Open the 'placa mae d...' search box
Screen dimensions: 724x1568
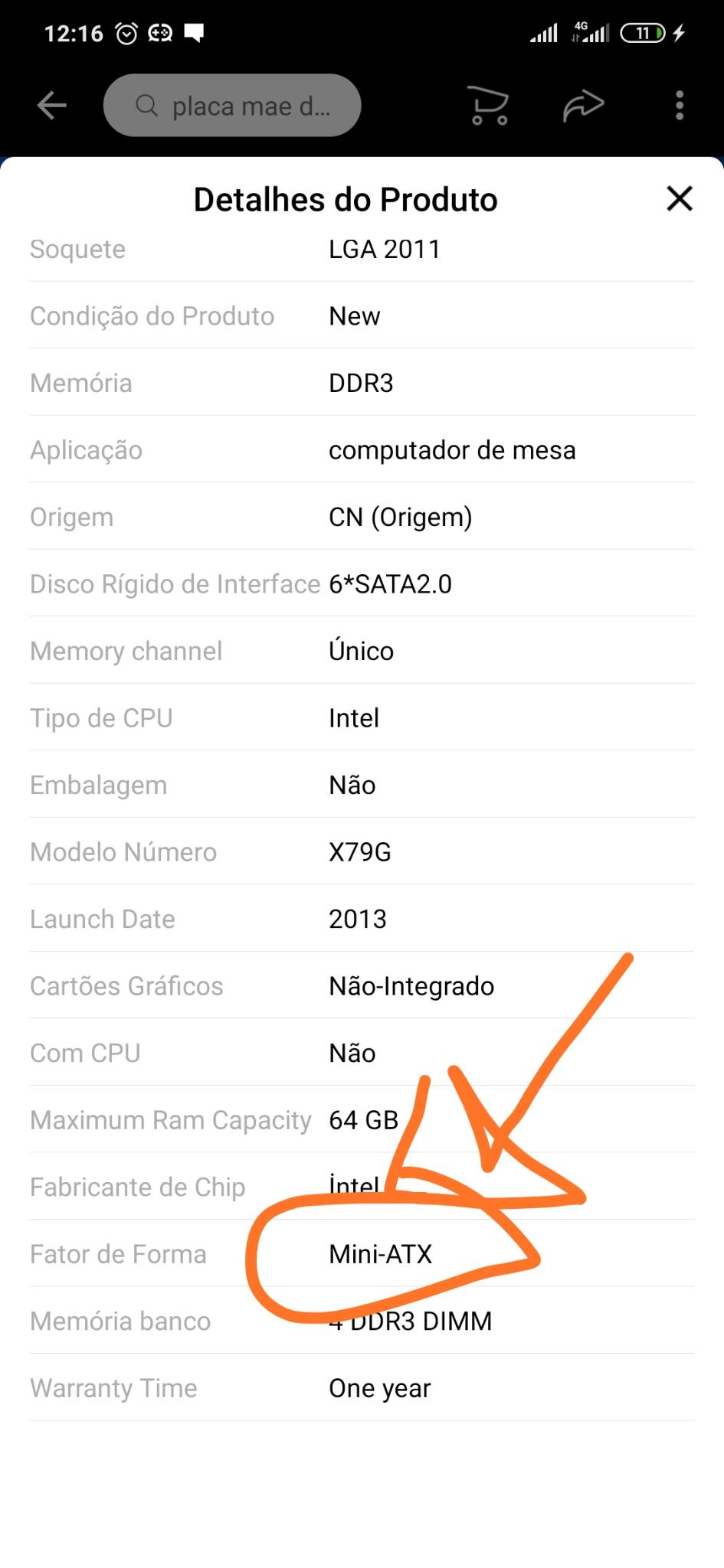(x=232, y=106)
